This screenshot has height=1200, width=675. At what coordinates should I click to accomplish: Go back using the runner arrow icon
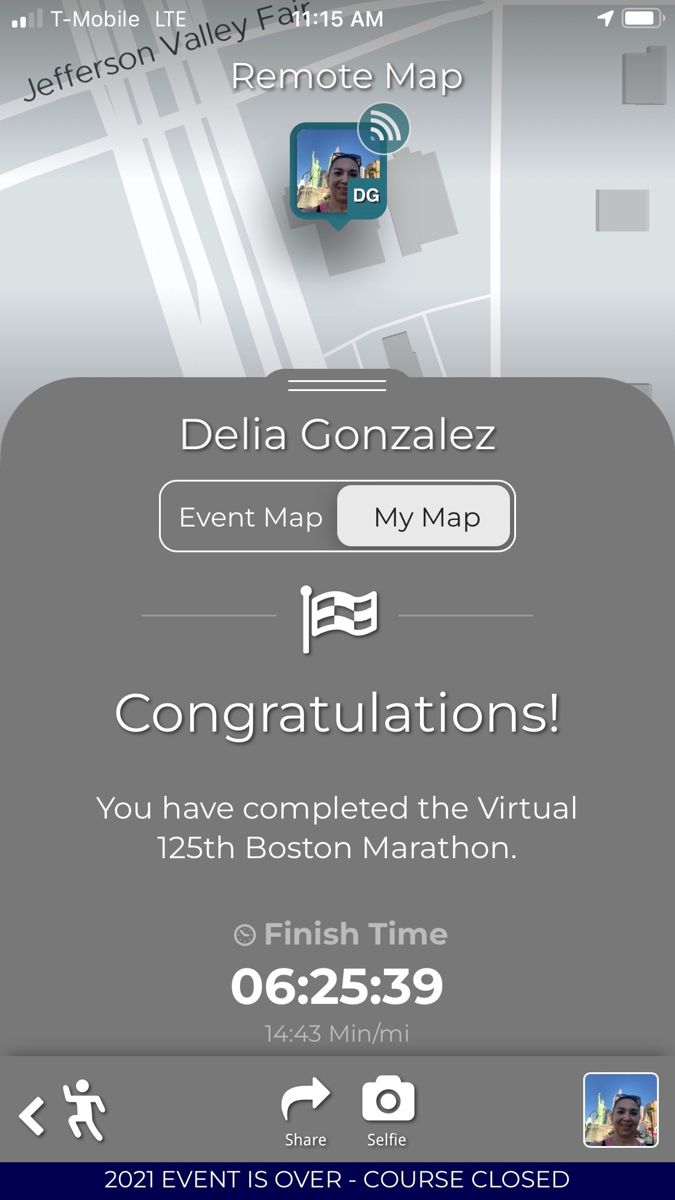pos(62,1111)
